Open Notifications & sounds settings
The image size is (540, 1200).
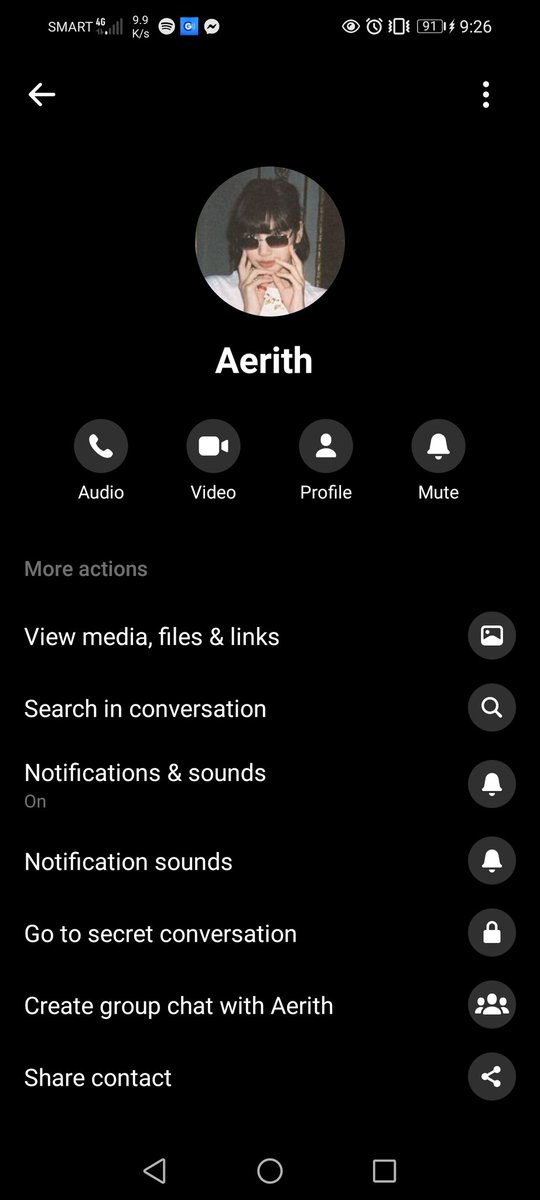click(x=270, y=784)
